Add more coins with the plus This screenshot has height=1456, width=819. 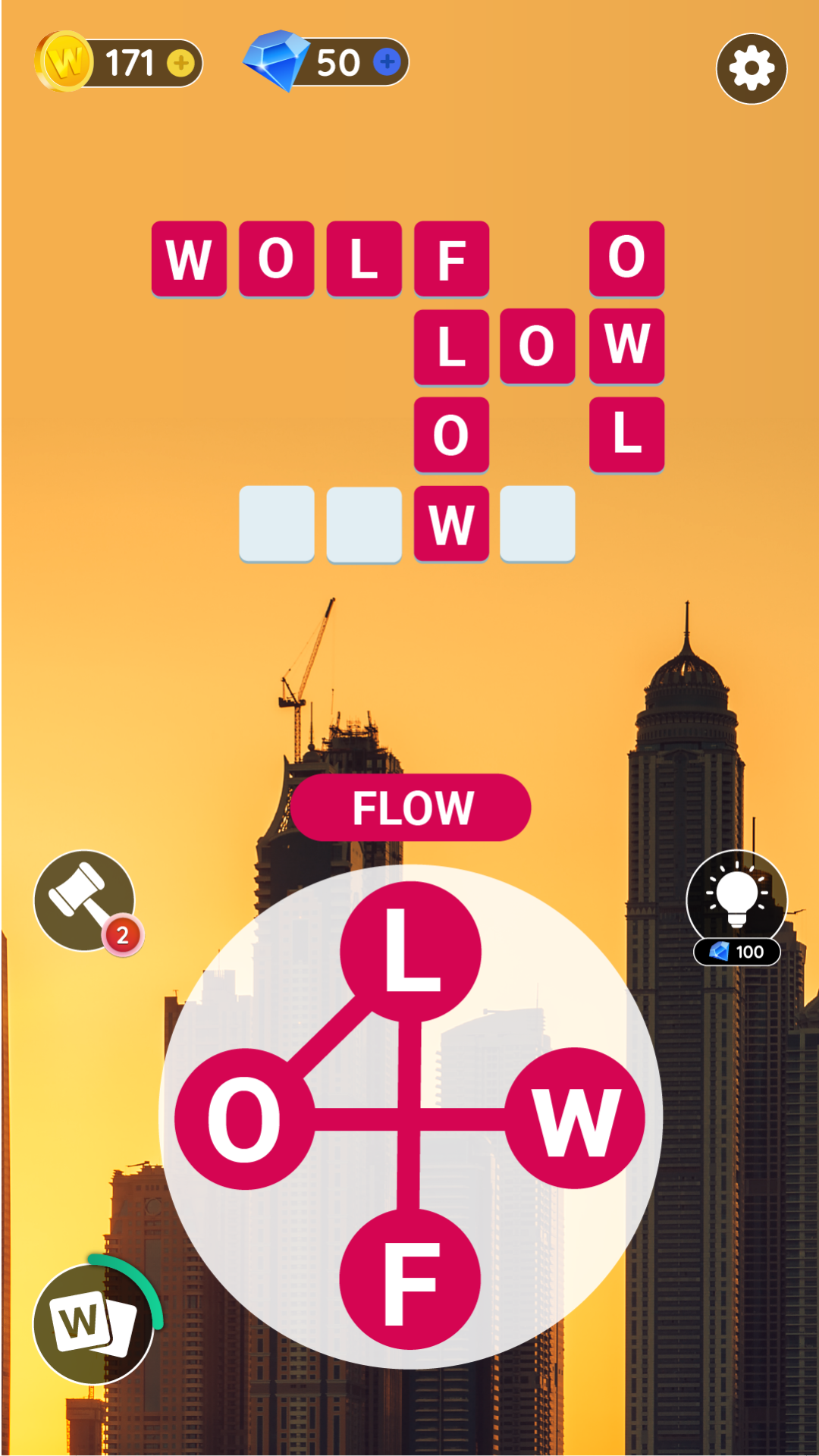pos(180,63)
